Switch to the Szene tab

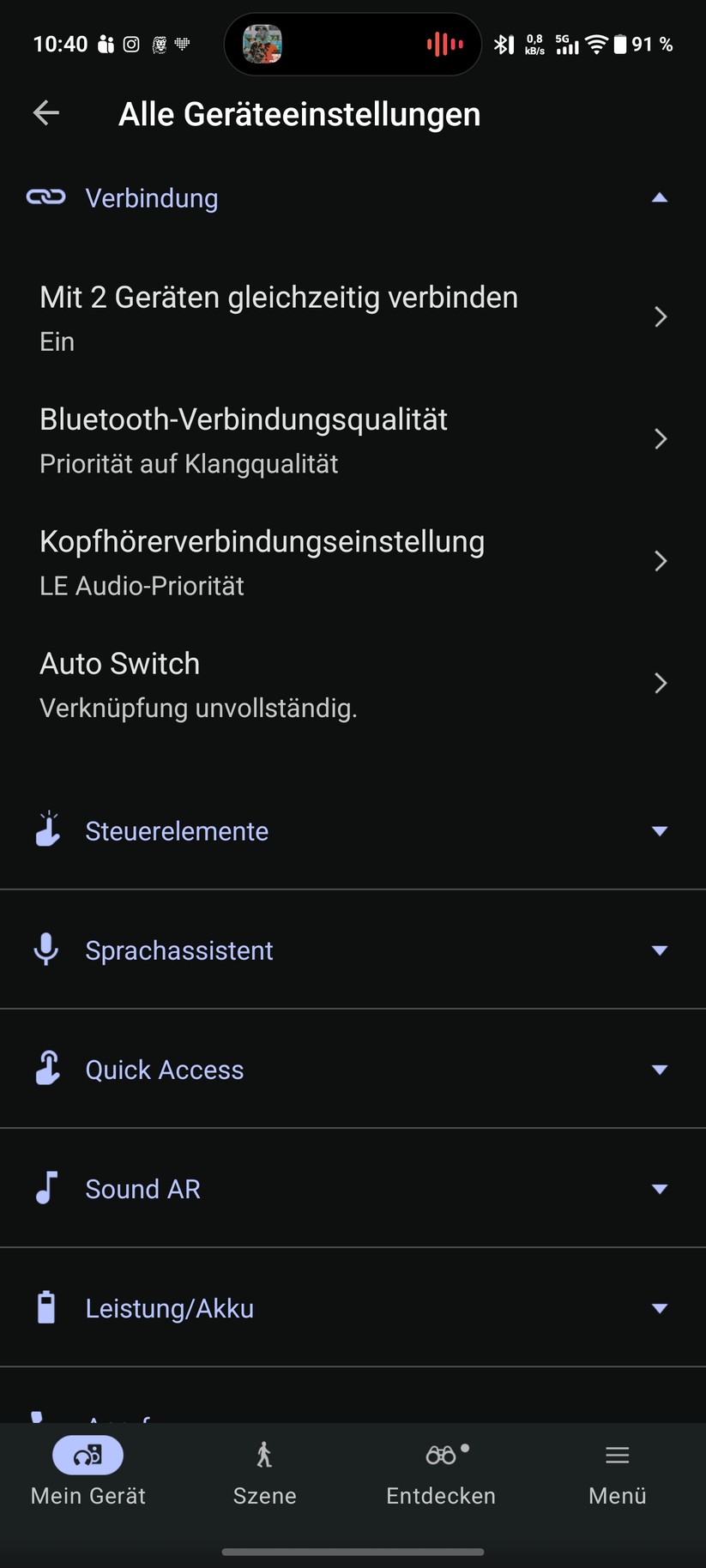[x=265, y=1472]
